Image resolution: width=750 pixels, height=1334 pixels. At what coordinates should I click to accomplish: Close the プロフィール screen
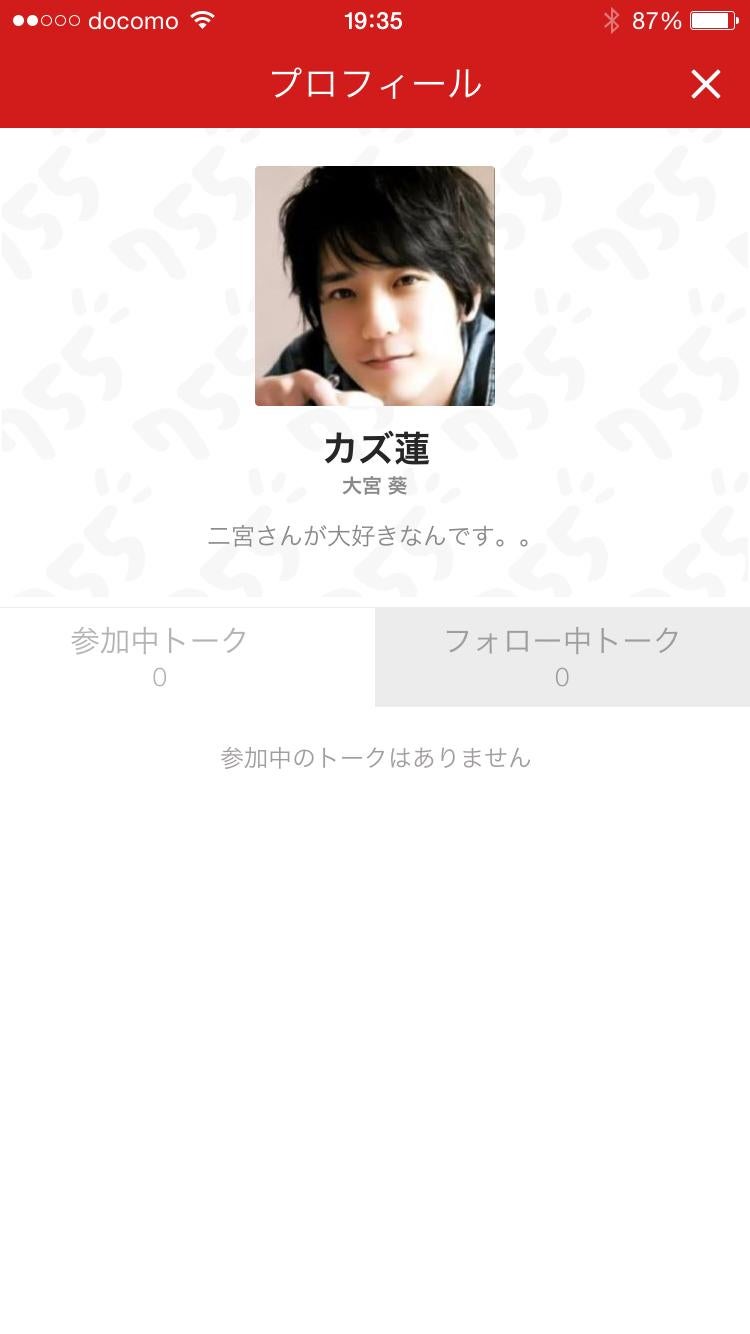[705, 85]
